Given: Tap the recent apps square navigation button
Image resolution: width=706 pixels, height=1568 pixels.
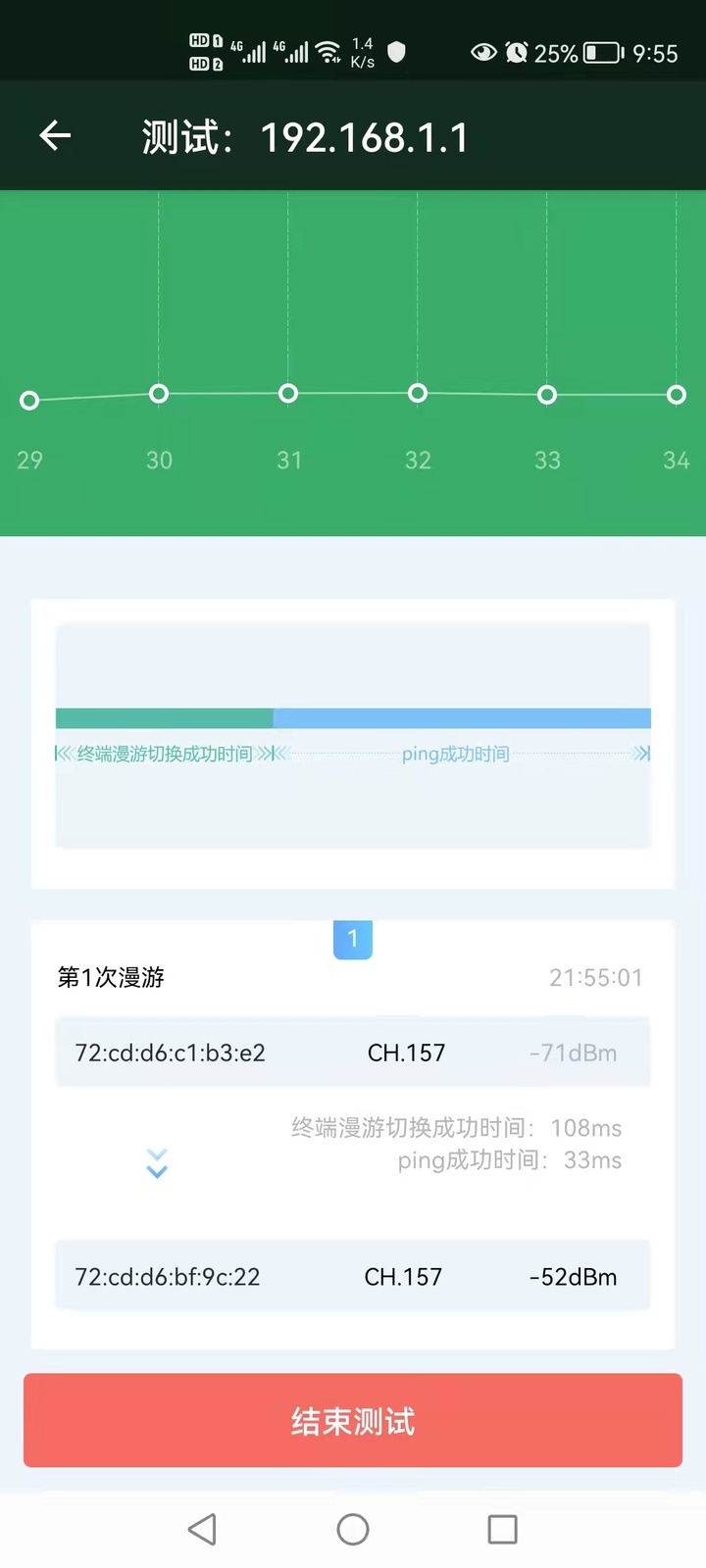Looking at the screenshot, I should click(x=502, y=1529).
